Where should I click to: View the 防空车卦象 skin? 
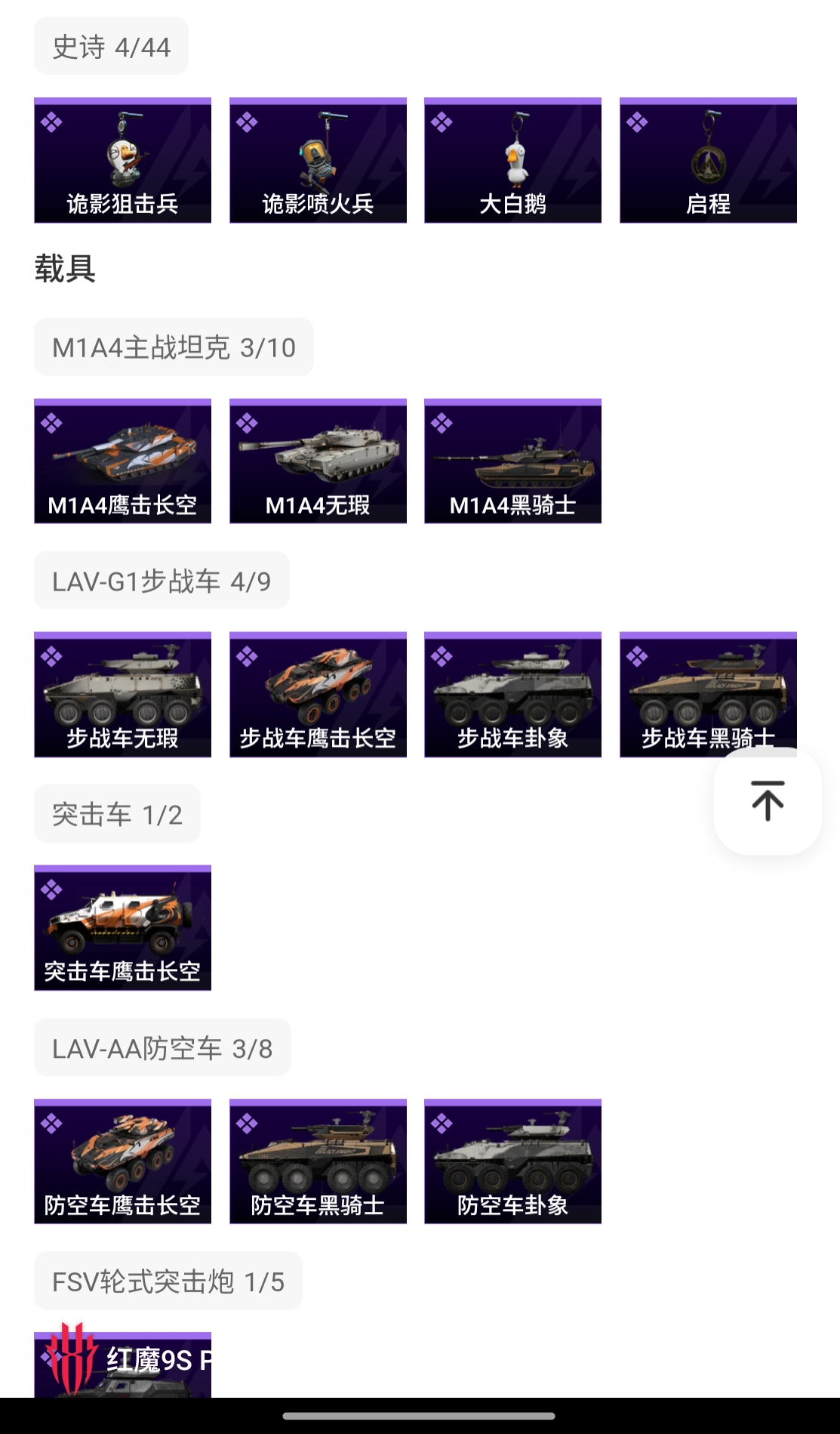pyautogui.click(x=512, y=1161)
